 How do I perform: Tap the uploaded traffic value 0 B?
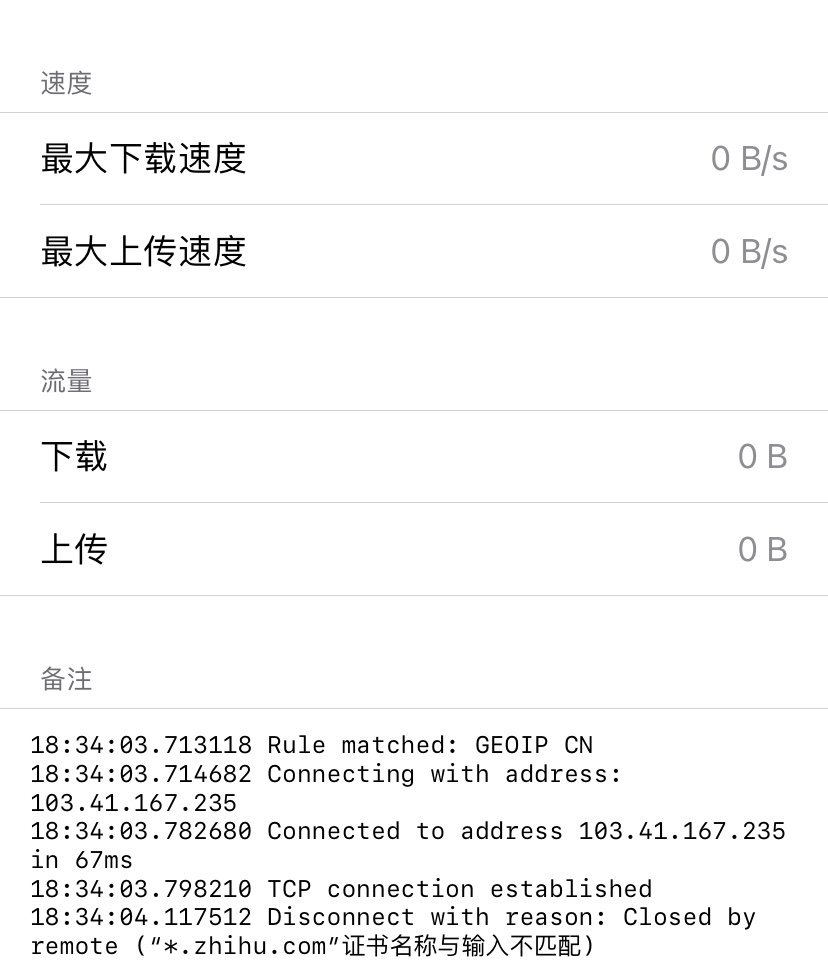[763, 549]
